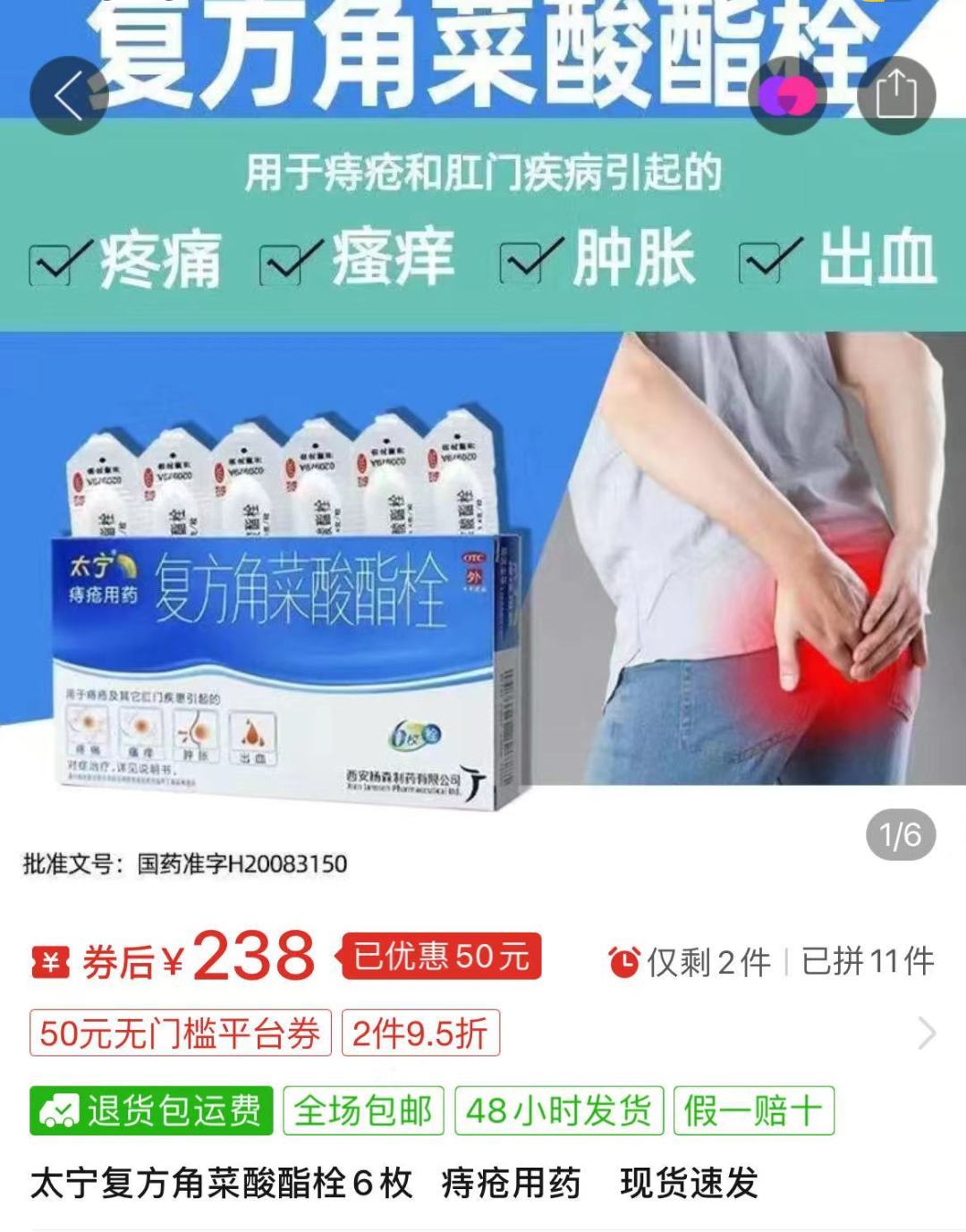This screenshot has height=1232, width=966.
Task: Expand coupon details with the chevron
Action: coord(927,1034)
